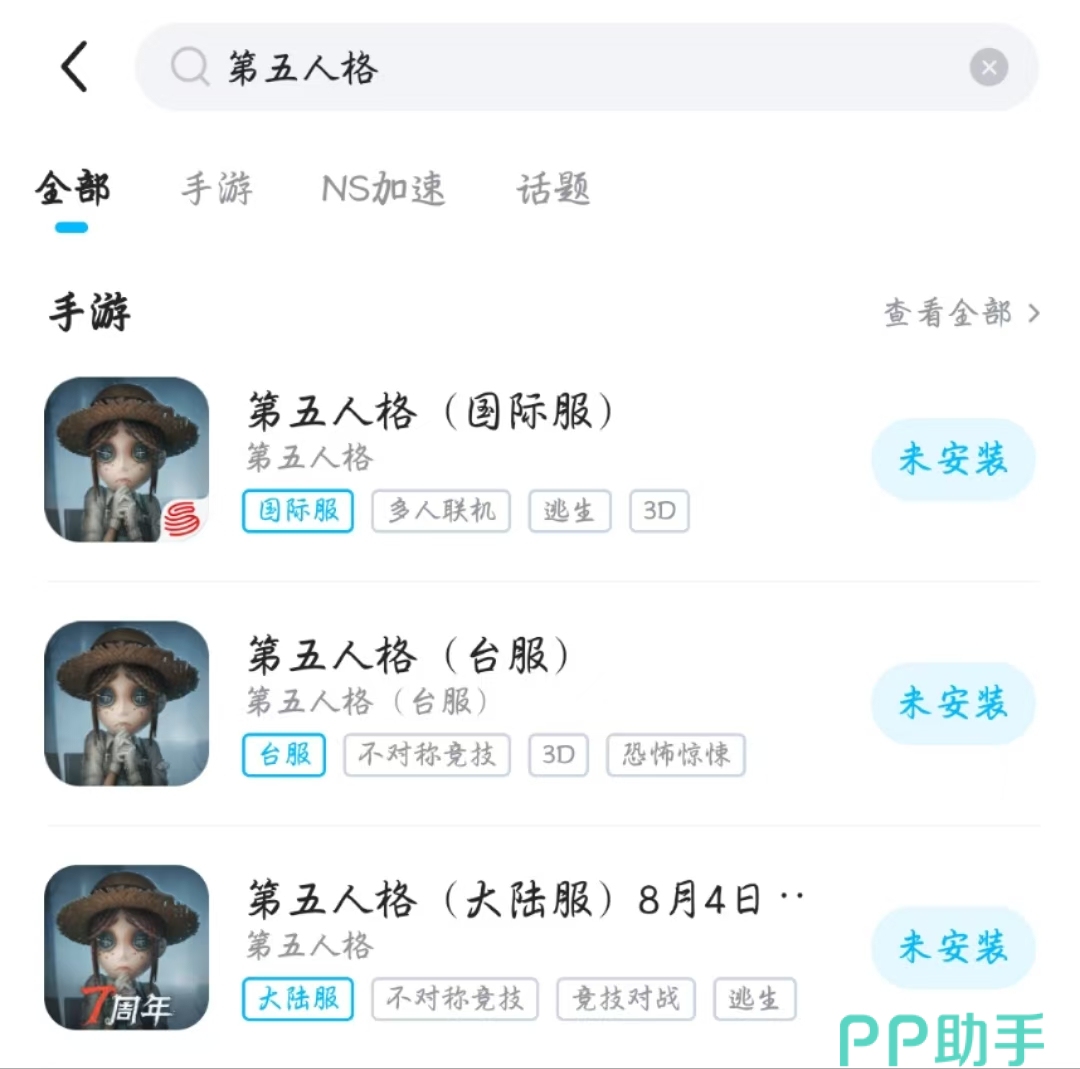
Task: Open the 第五人格（台服）result
Action: [x=410, y=656]
